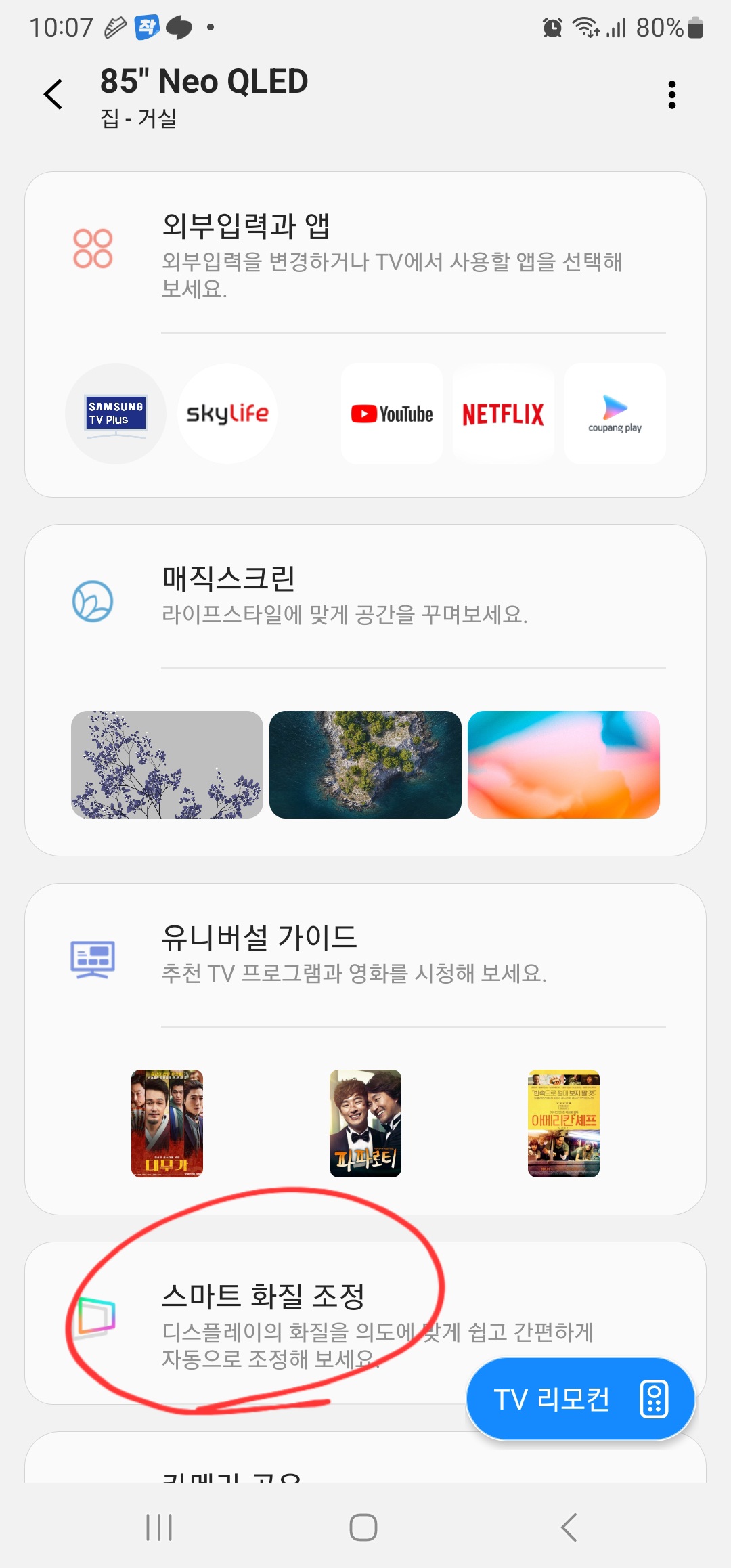
Task: Go back using the arrow near 85" Neo QLED
Action: click(53, 94)
